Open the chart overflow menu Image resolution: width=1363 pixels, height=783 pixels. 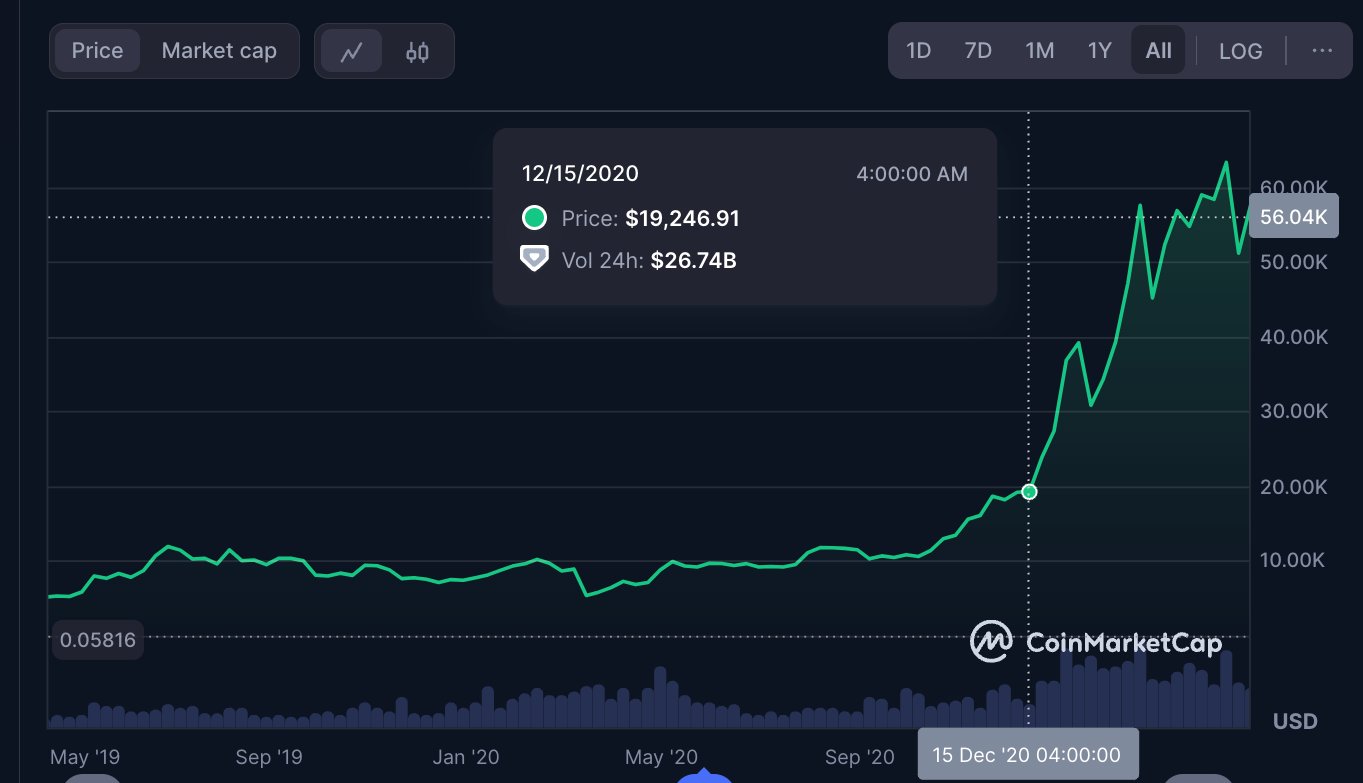click(x=1322, y=51)
